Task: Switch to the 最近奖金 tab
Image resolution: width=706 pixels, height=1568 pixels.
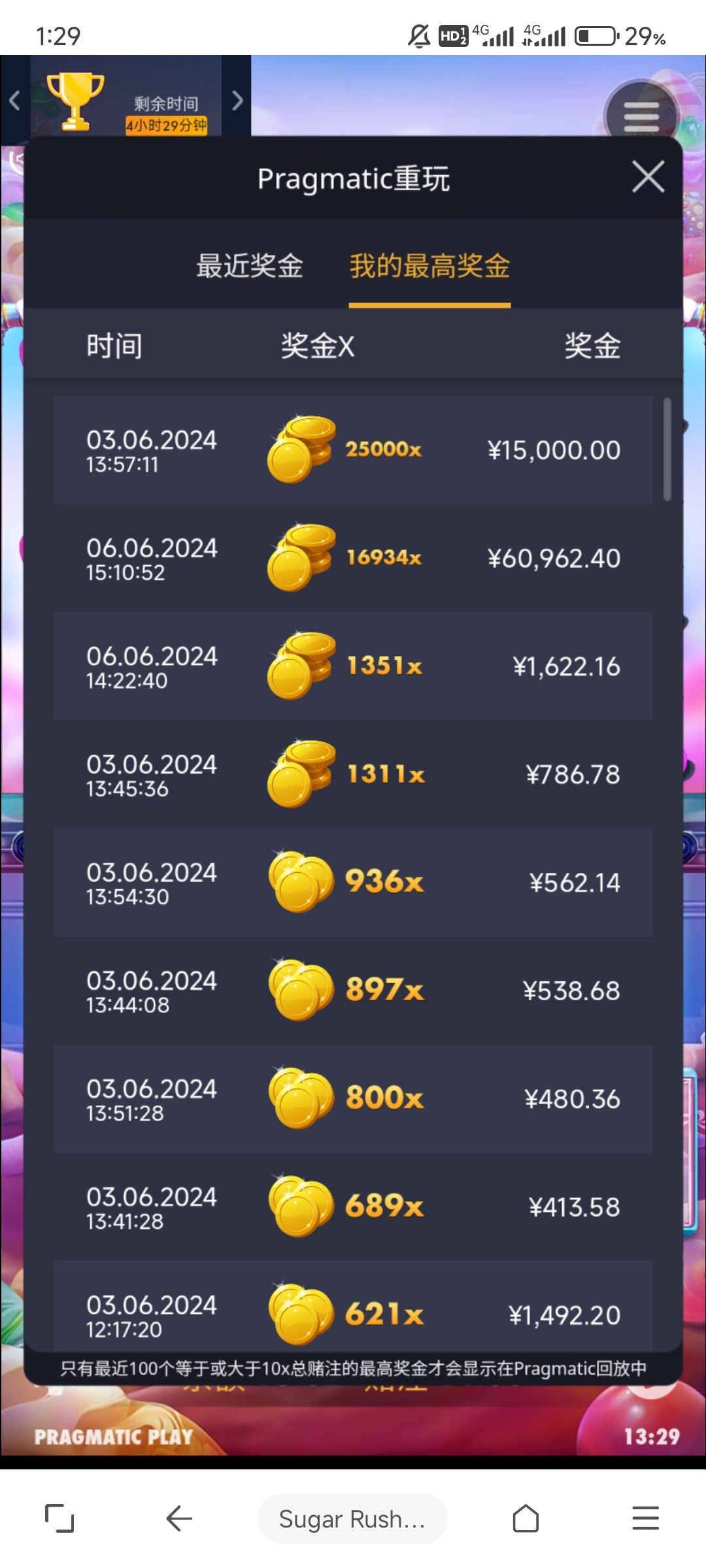Action: click(x=250, y=266)
